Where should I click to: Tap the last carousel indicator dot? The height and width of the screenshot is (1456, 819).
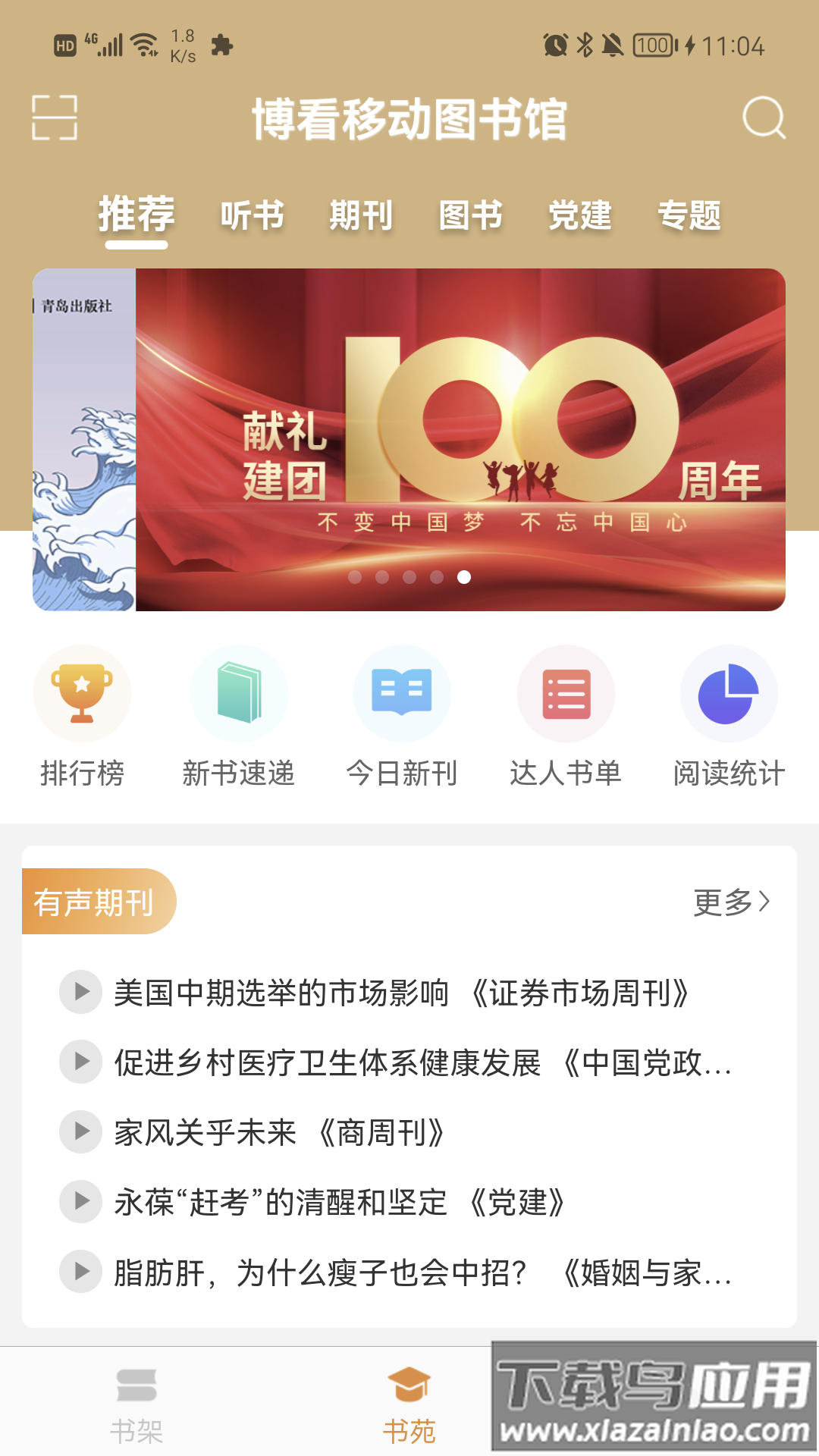tap(462, 576)
